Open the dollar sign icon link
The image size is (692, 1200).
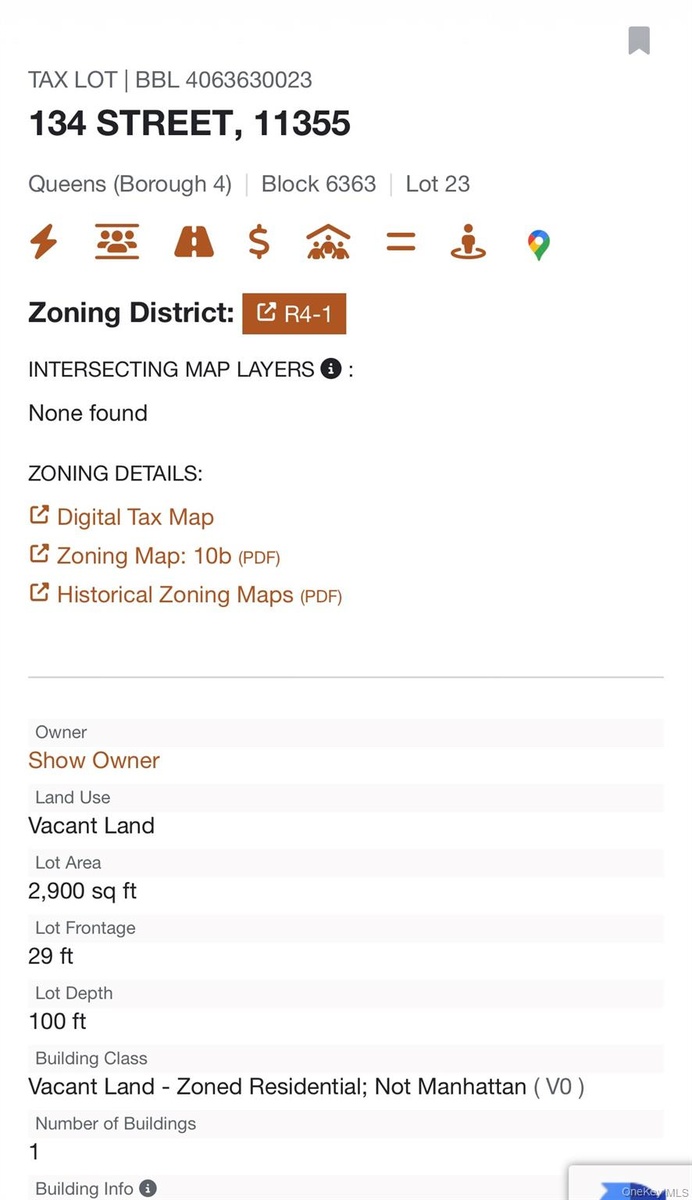[259, 242]
